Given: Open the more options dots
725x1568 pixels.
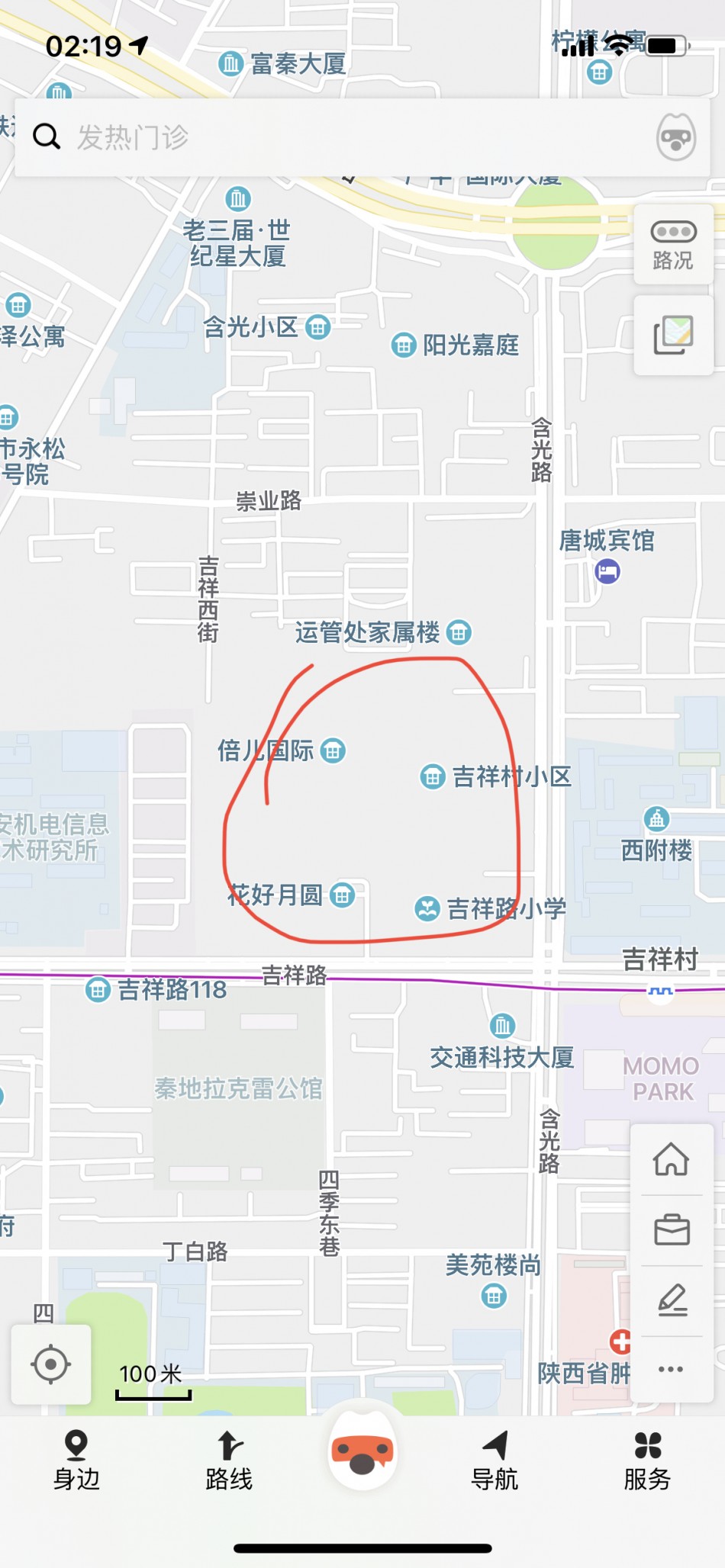Looking at the screenshot, I should pos(672,1369).
